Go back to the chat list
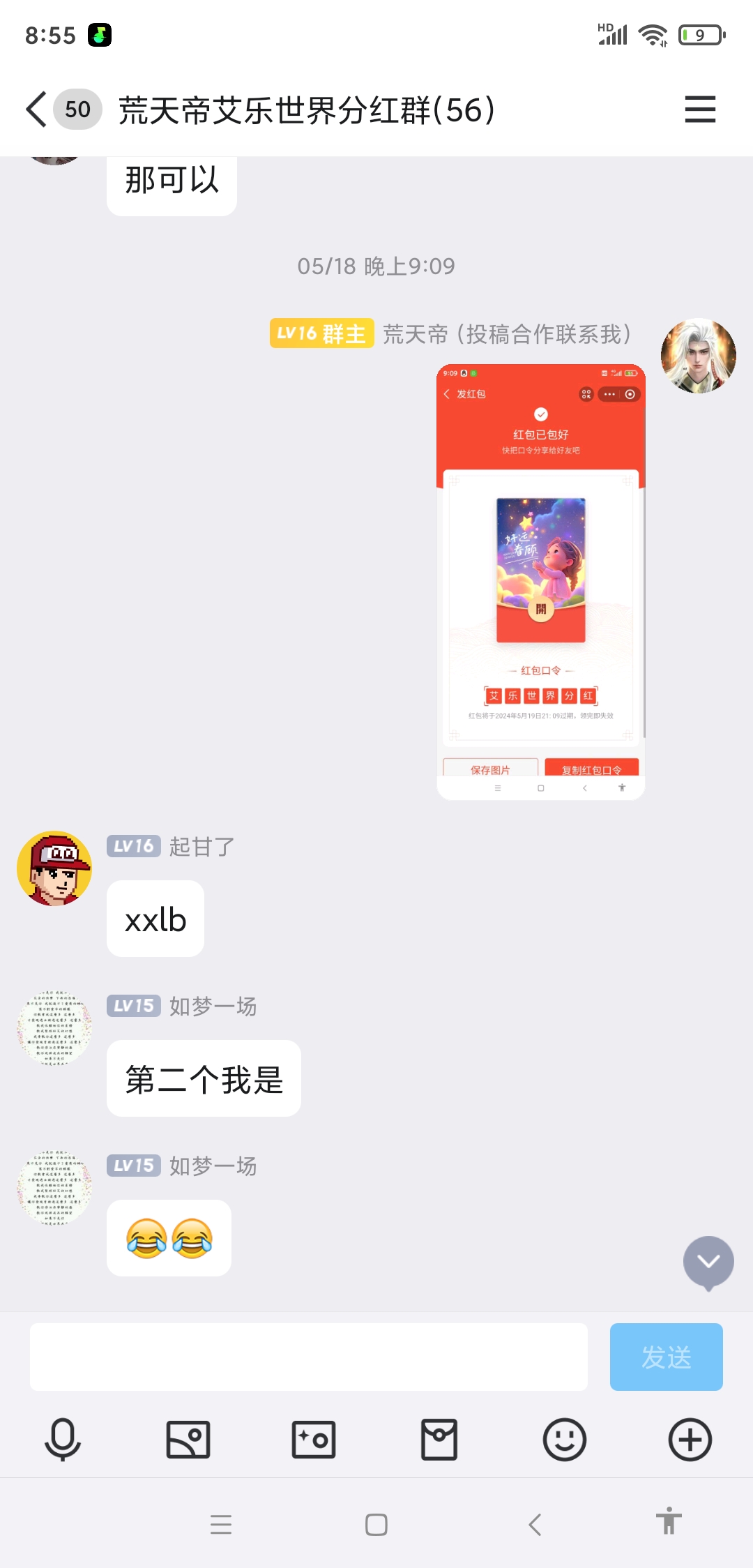Viewport: 753px width, 1568px height. coord(36,110)
